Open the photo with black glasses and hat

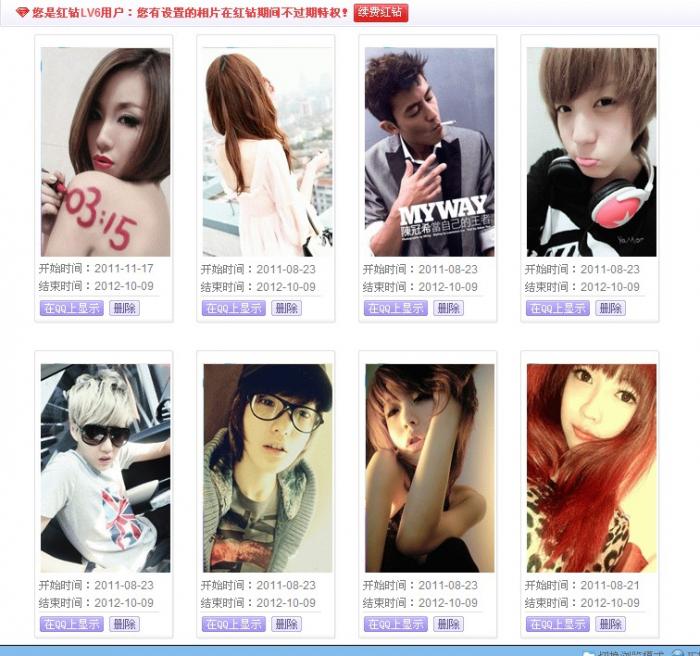point(267,467)
